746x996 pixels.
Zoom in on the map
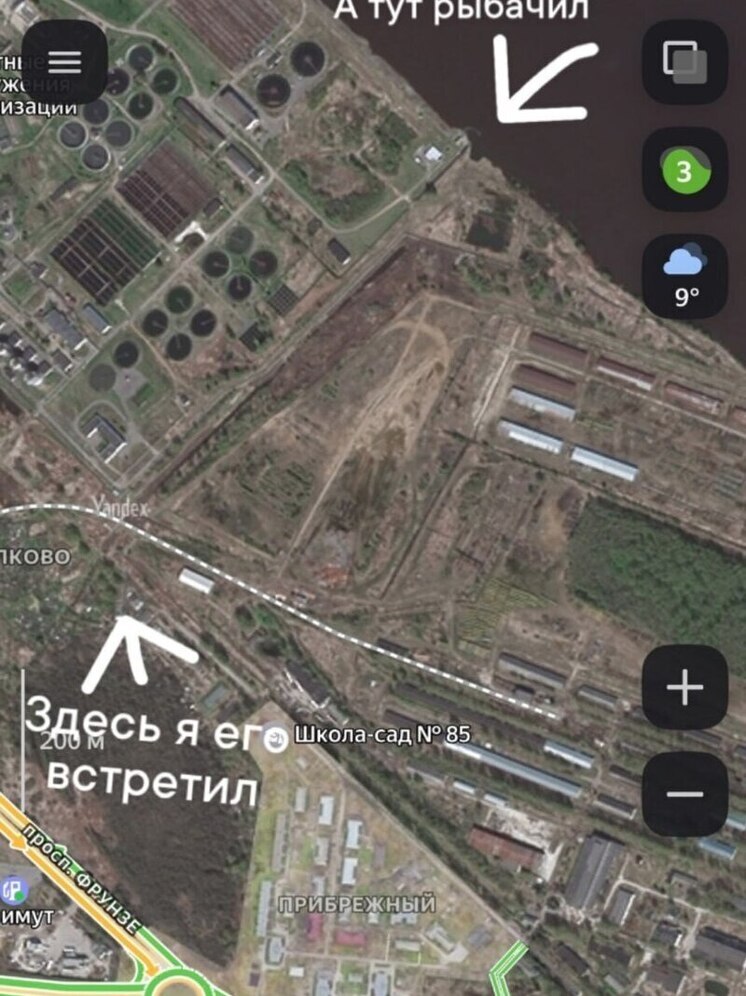[684, 687]
